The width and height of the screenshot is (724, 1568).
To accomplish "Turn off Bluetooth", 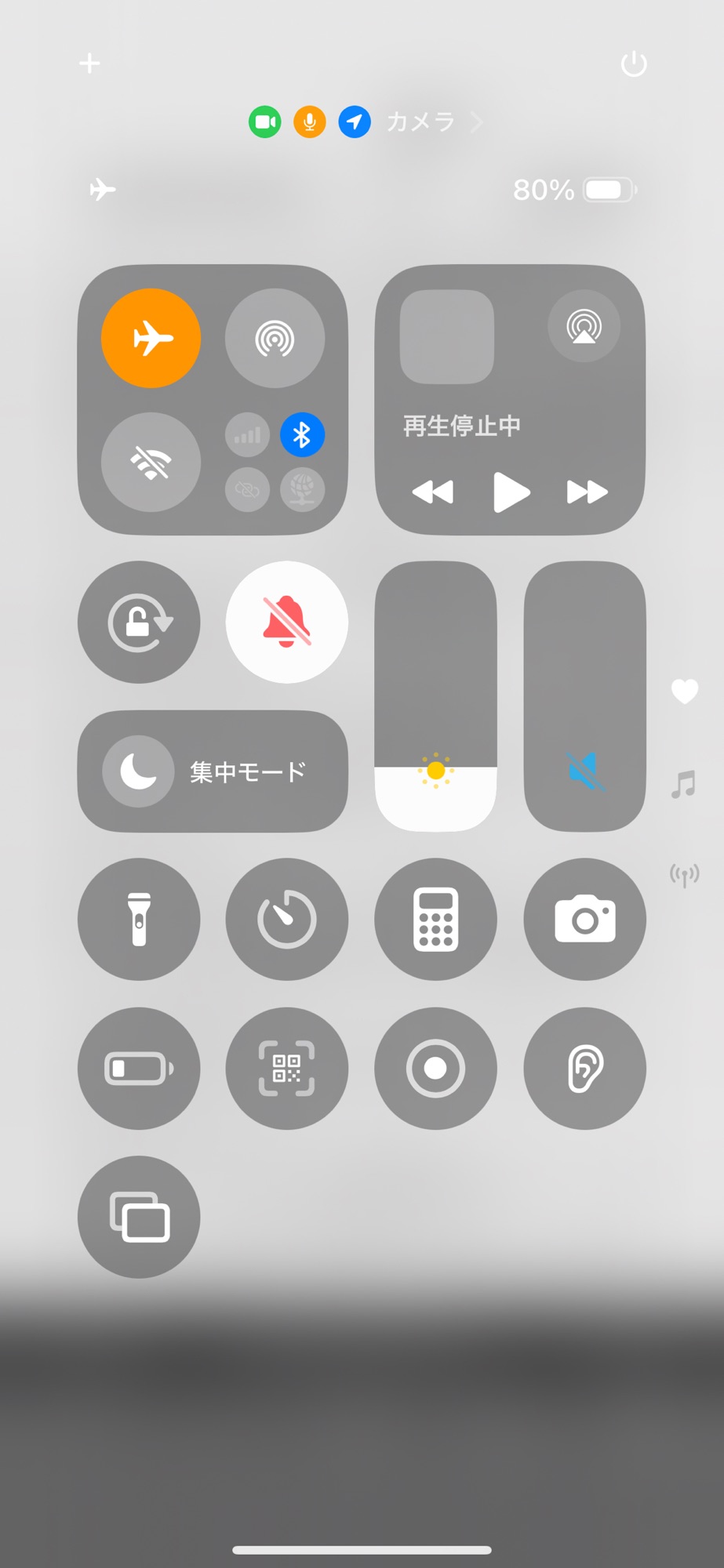I will 302,434.
